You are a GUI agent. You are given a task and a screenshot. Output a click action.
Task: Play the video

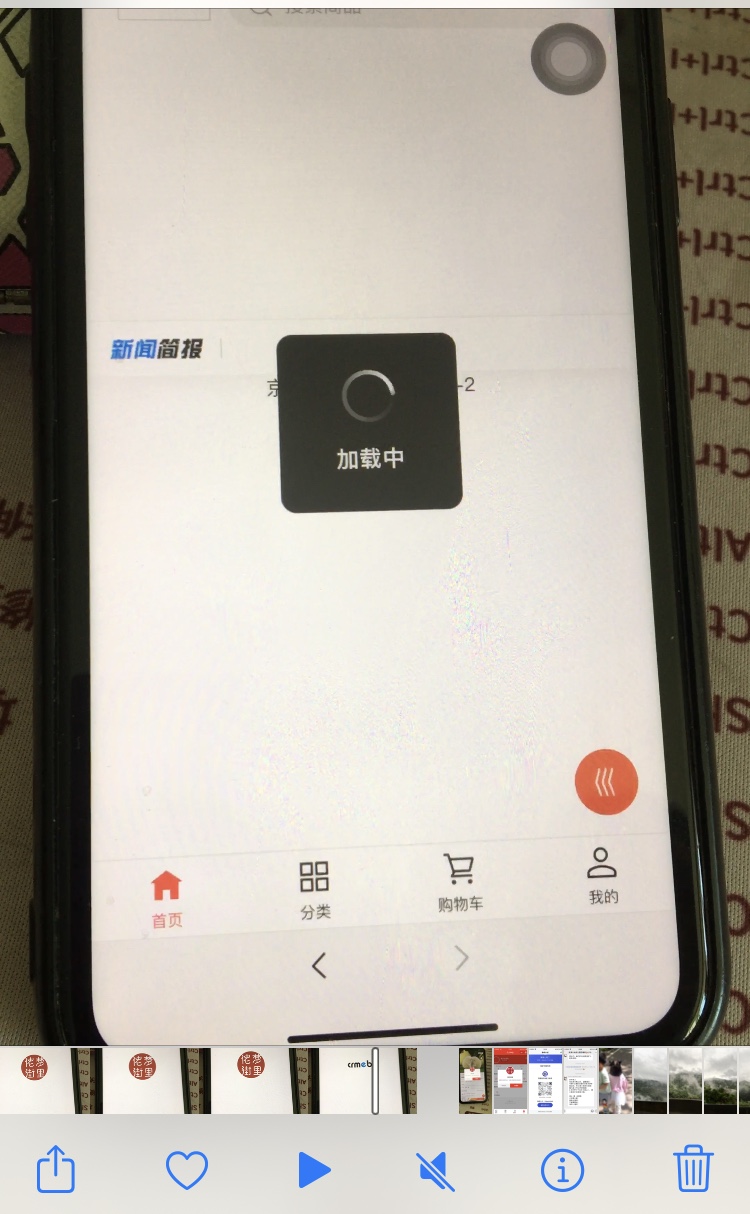pos(314,1168)
